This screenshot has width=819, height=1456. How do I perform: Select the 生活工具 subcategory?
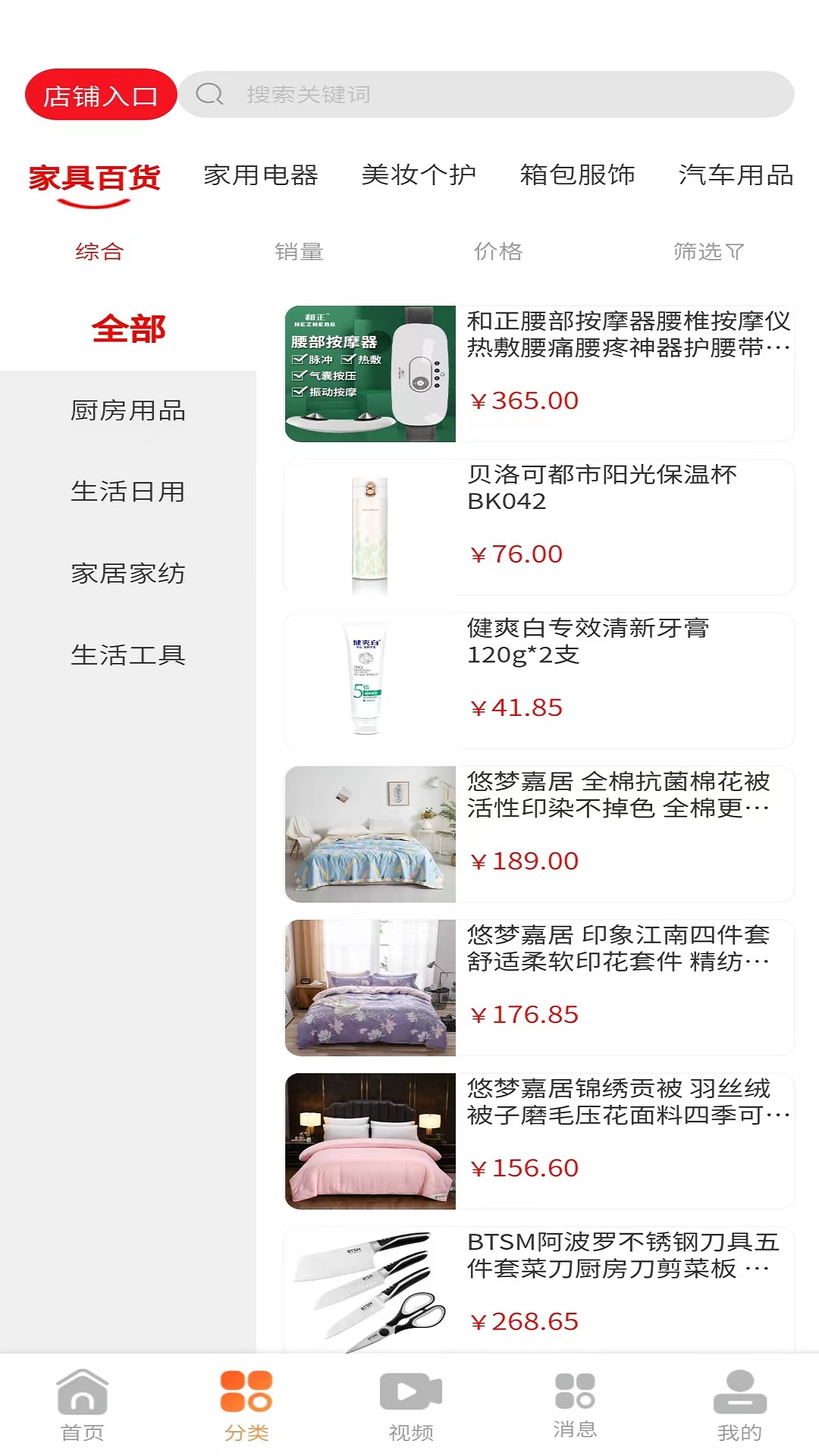(128, 655)
